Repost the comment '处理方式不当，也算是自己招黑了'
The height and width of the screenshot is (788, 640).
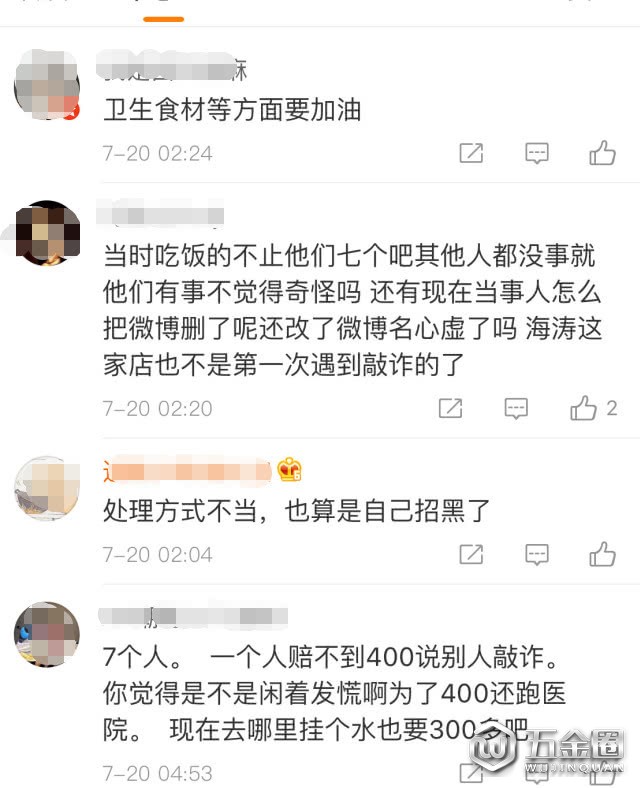[471, 554]
